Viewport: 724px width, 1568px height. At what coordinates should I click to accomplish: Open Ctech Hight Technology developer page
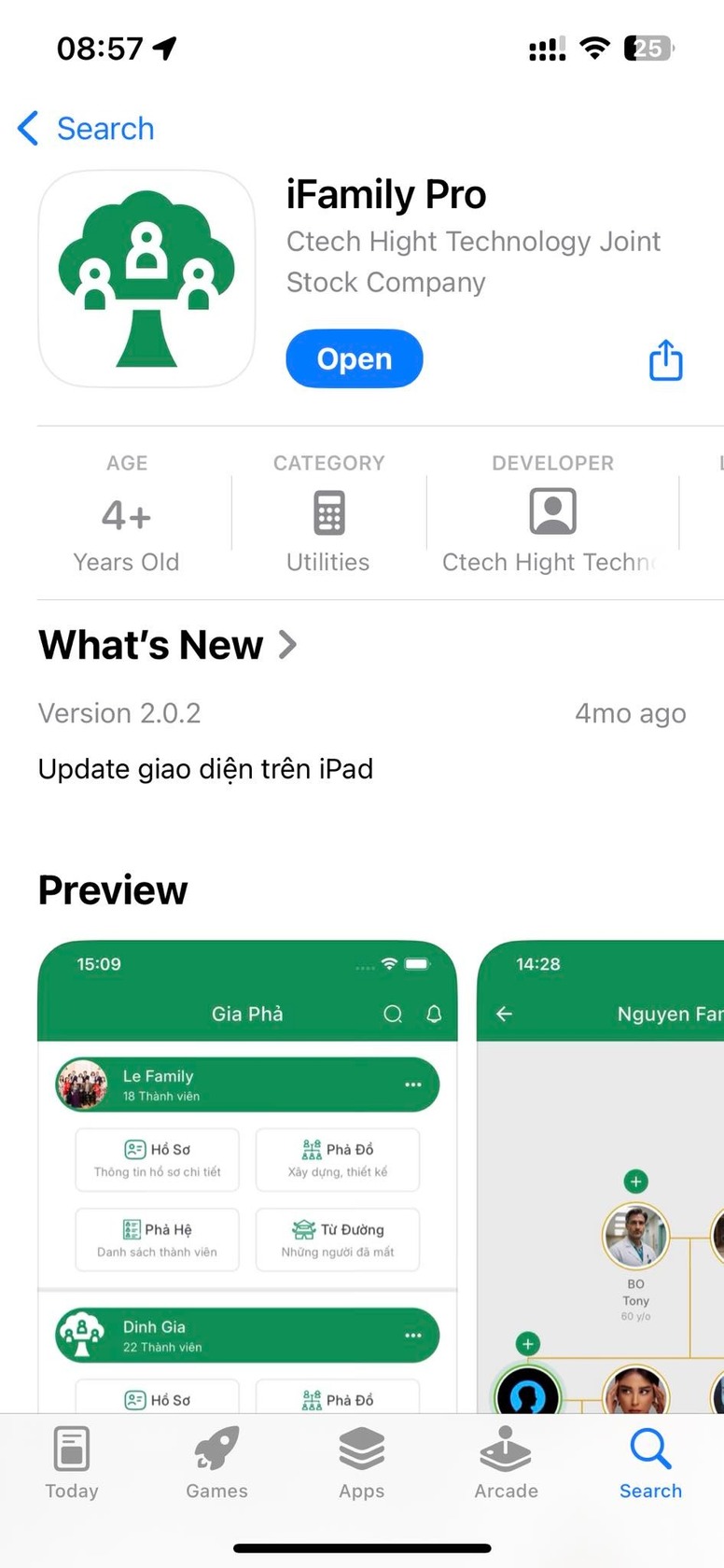(x=473, y=261)
